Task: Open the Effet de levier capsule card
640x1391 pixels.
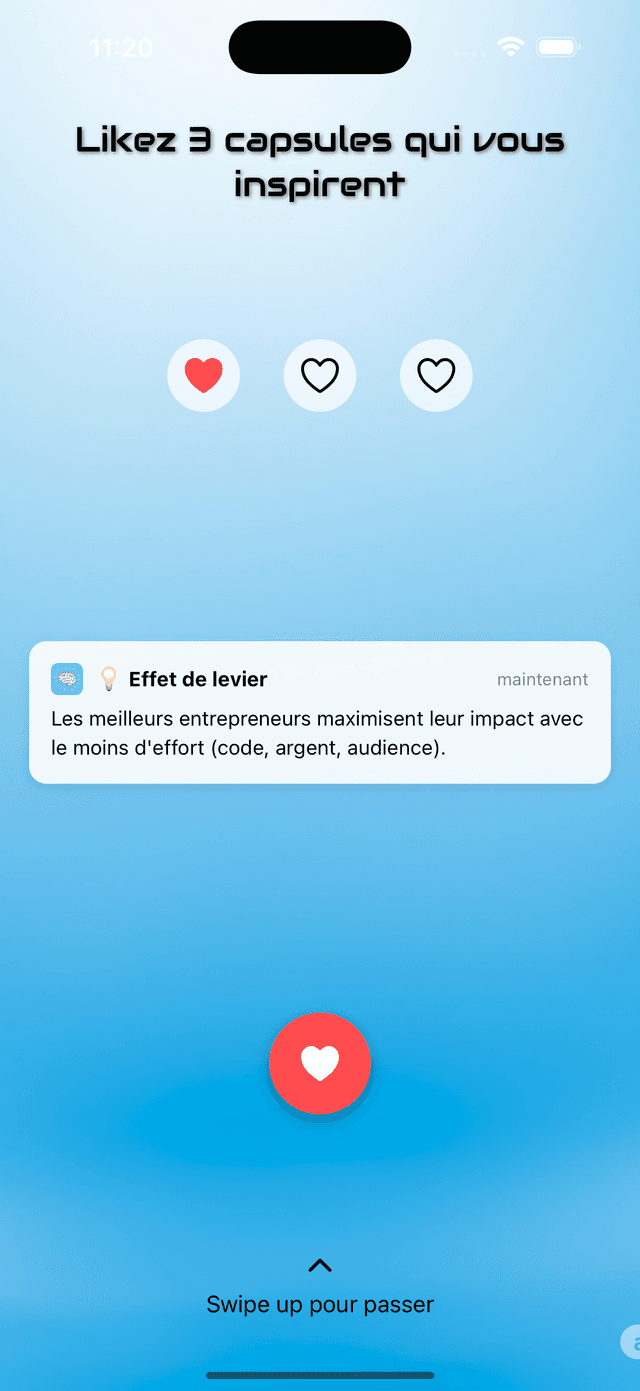Action: (x=320, y=712)
